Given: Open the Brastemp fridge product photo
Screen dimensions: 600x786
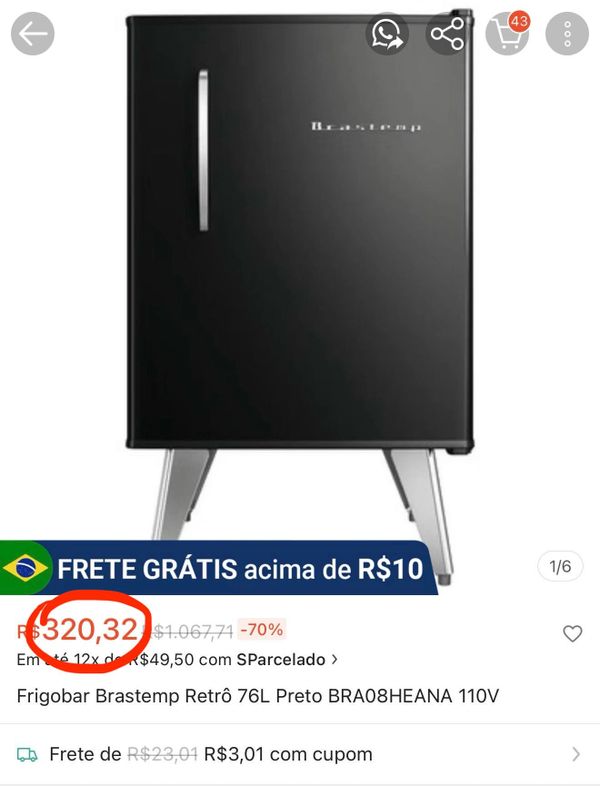Looking at the screenshot, I should point(300,280).
